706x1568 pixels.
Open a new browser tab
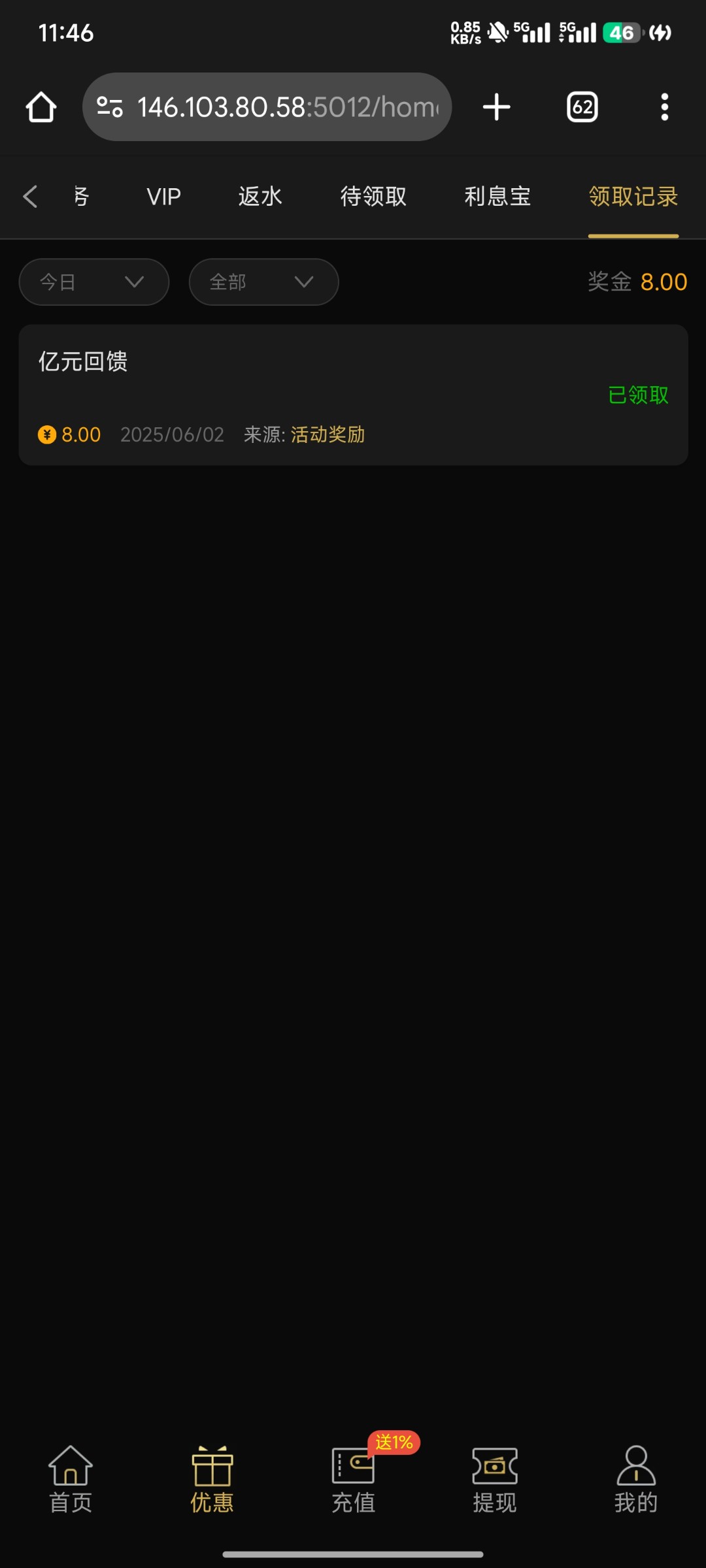(497, 107)
